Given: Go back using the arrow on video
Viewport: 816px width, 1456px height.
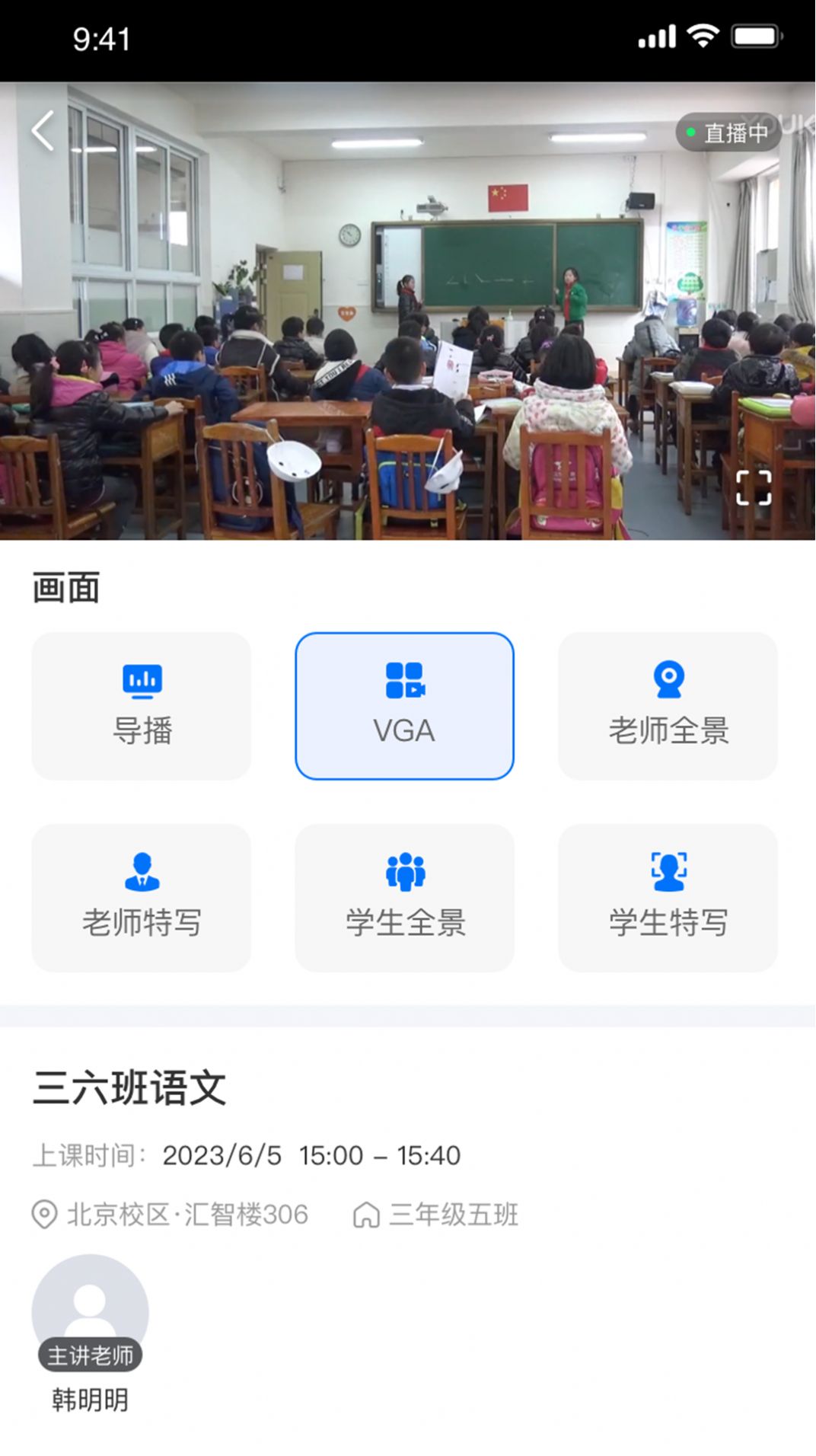Looking at the screenshot, I should (x=43, y=131).
